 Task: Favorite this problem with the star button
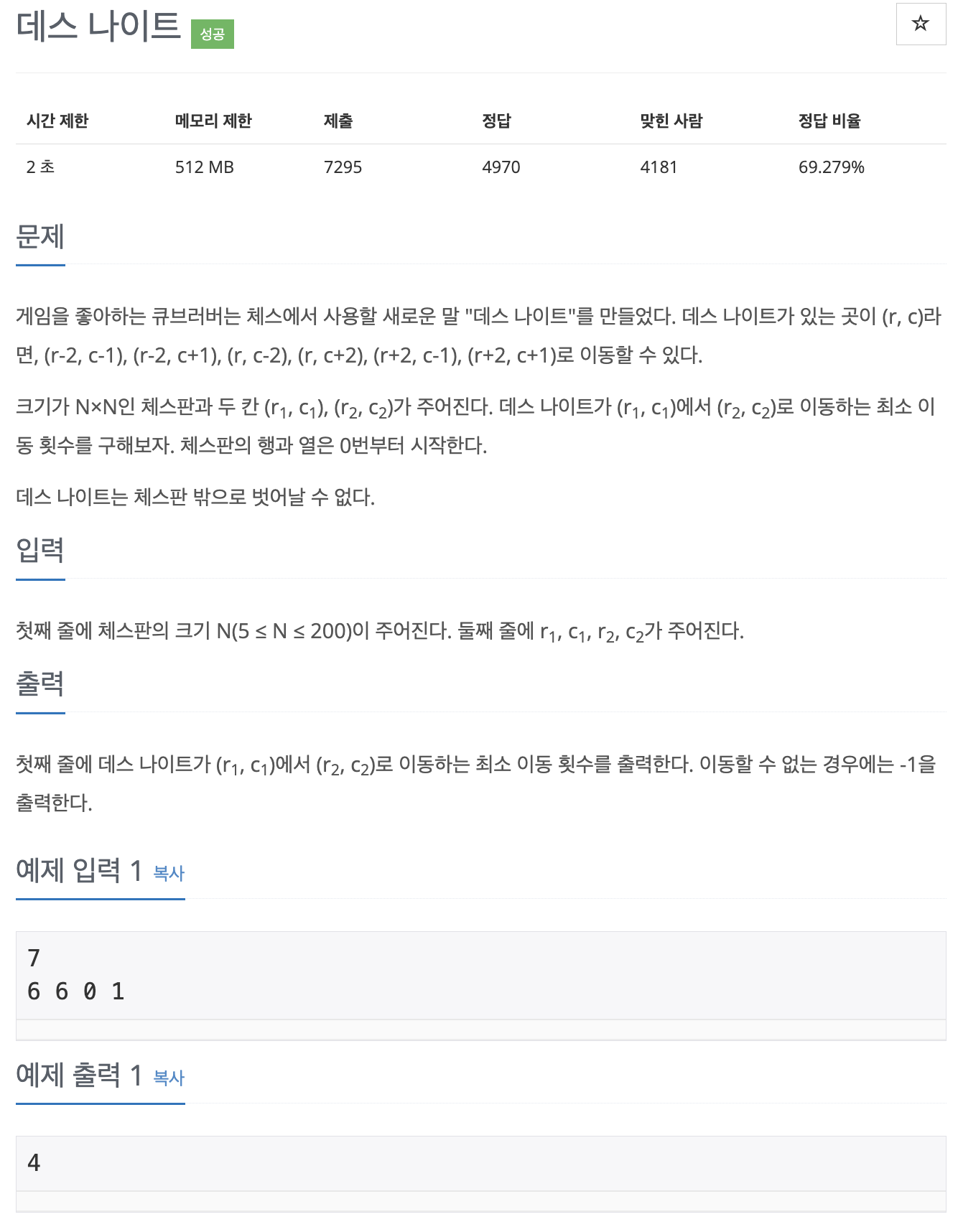pos(921,24)
